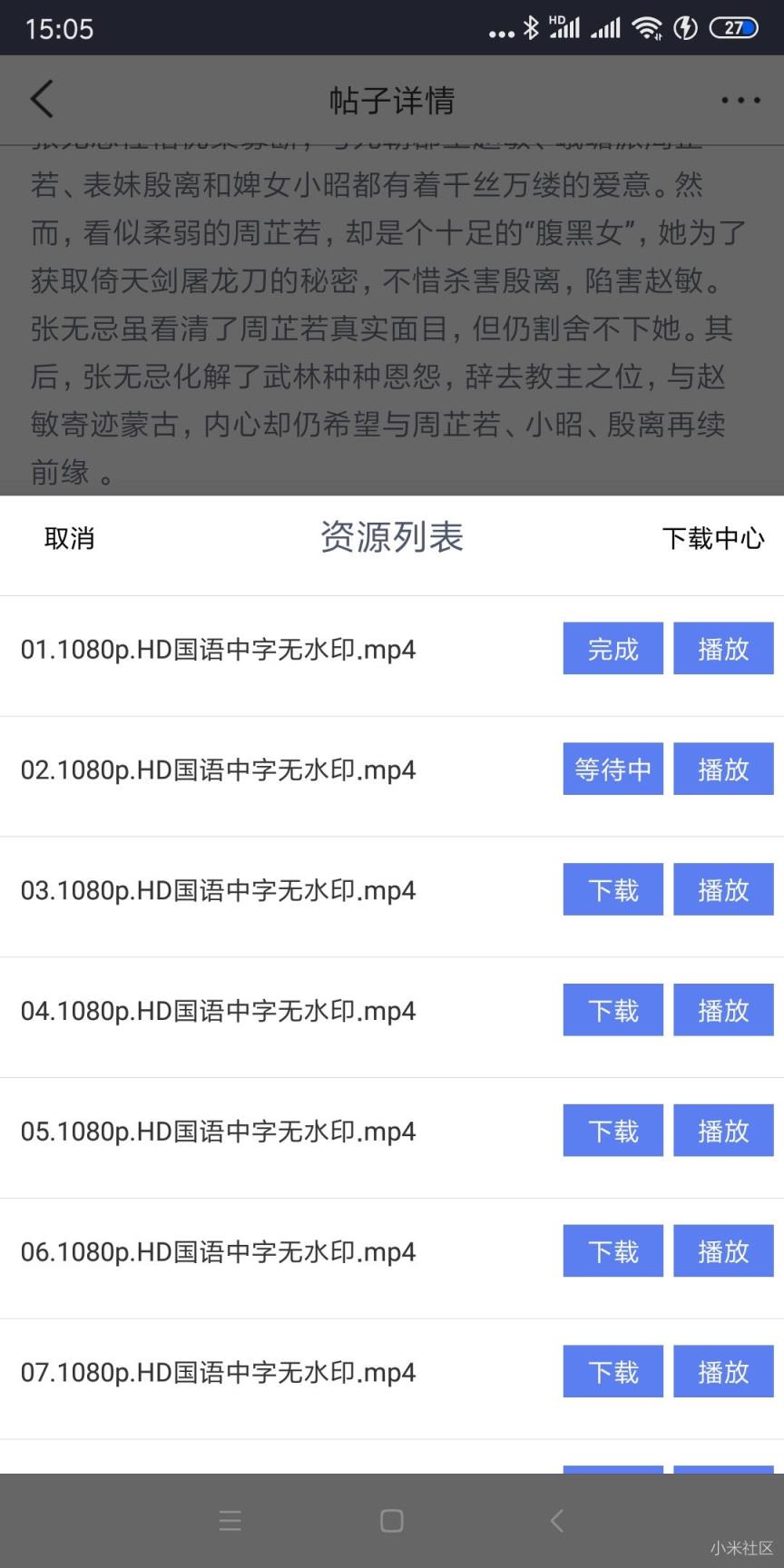The image size is (784, 1568).
Task: Tap the Bluetooth icon in status bar
Action: pyautogui.click(x=531, y=28)
